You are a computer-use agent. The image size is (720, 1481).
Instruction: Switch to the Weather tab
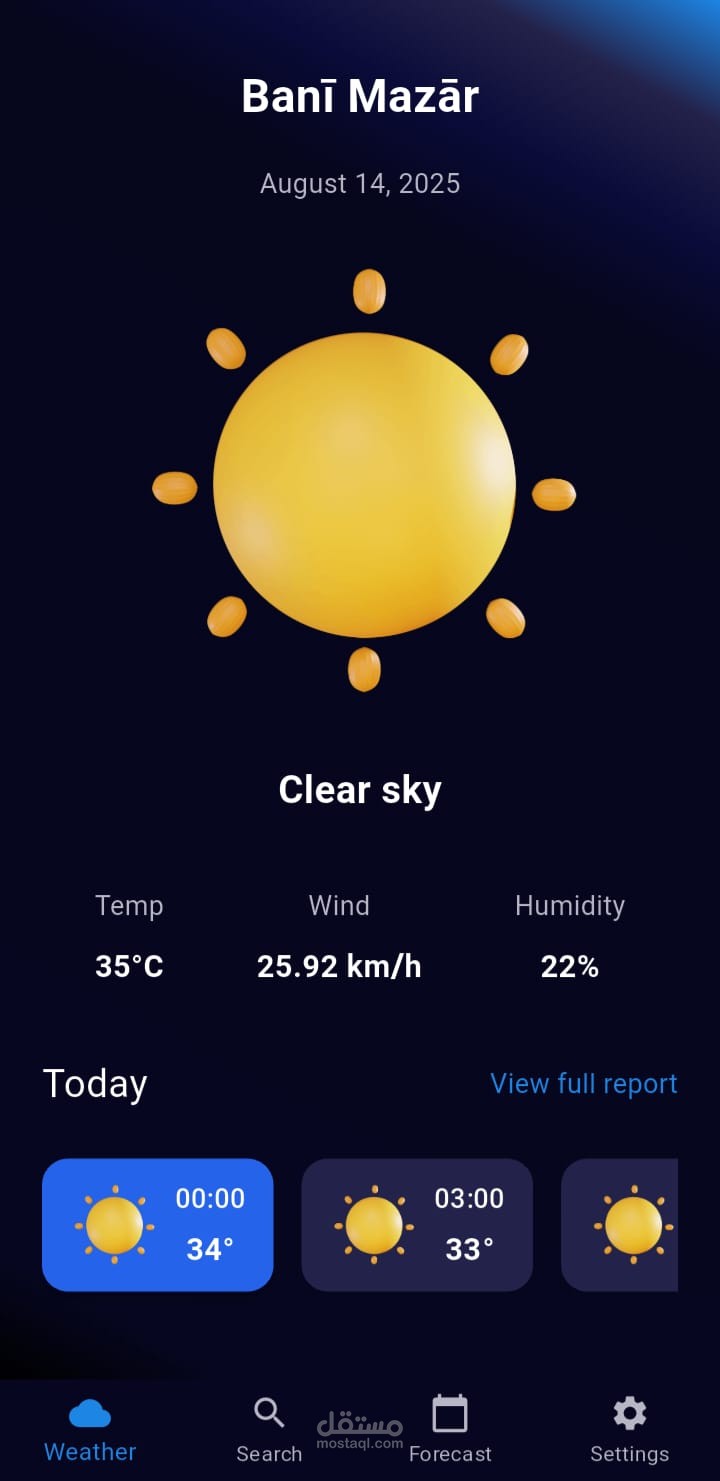coord(90,1430)
